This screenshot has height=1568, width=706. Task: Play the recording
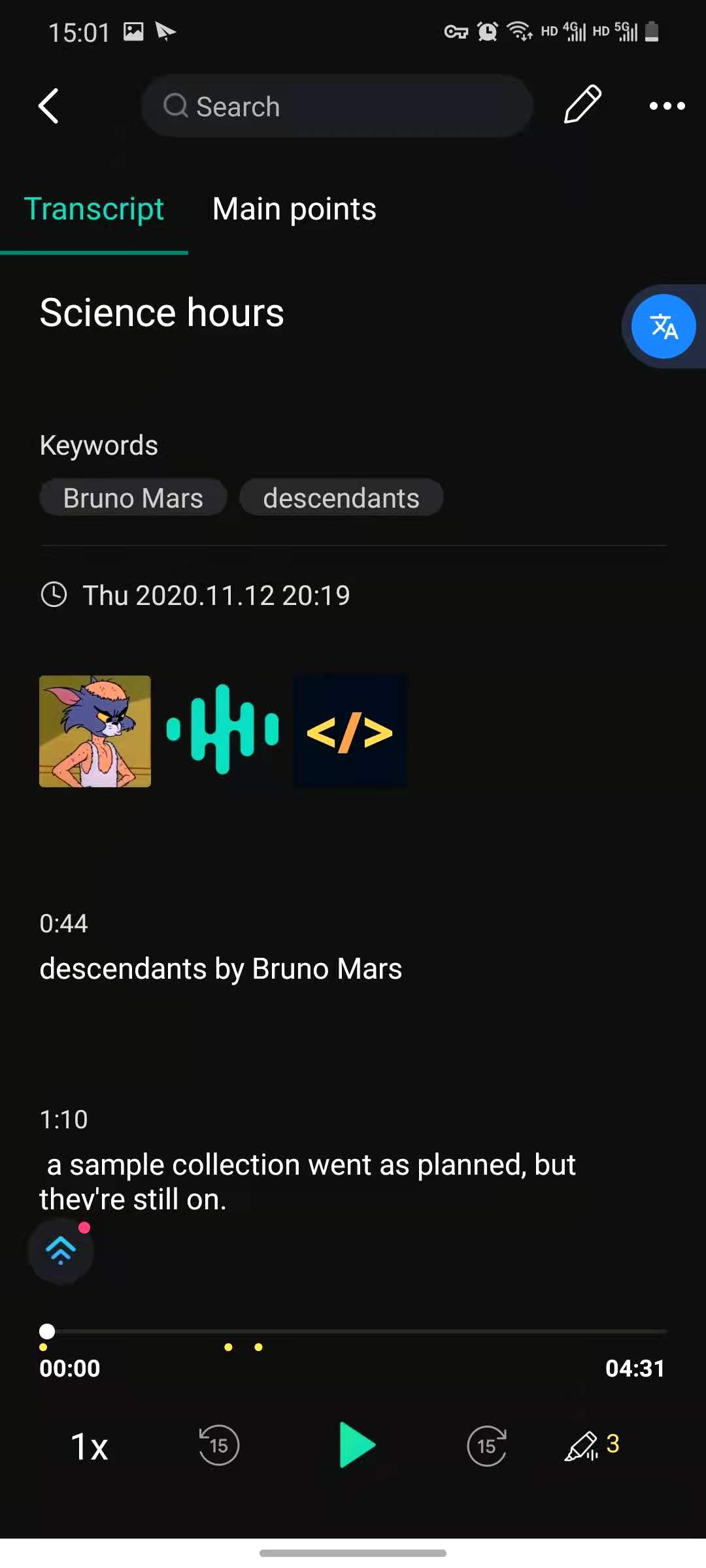(357, 1445)
